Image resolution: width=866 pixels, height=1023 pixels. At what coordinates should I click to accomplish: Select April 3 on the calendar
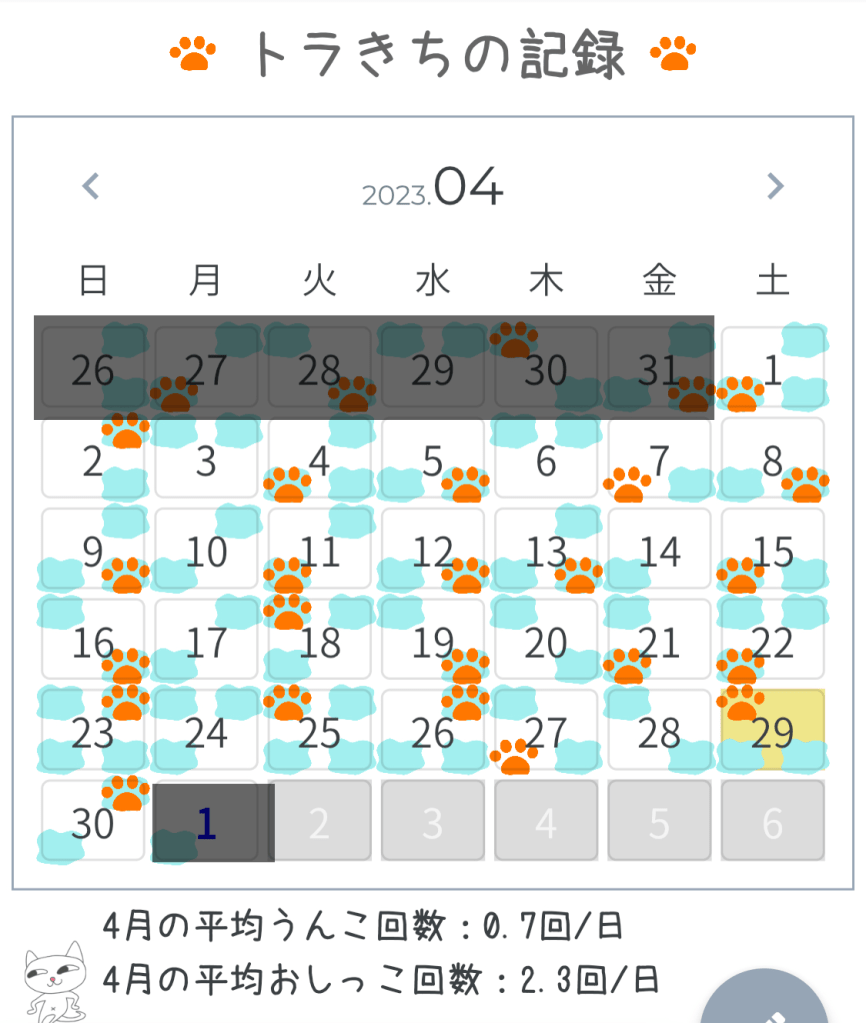coord(206,461)
